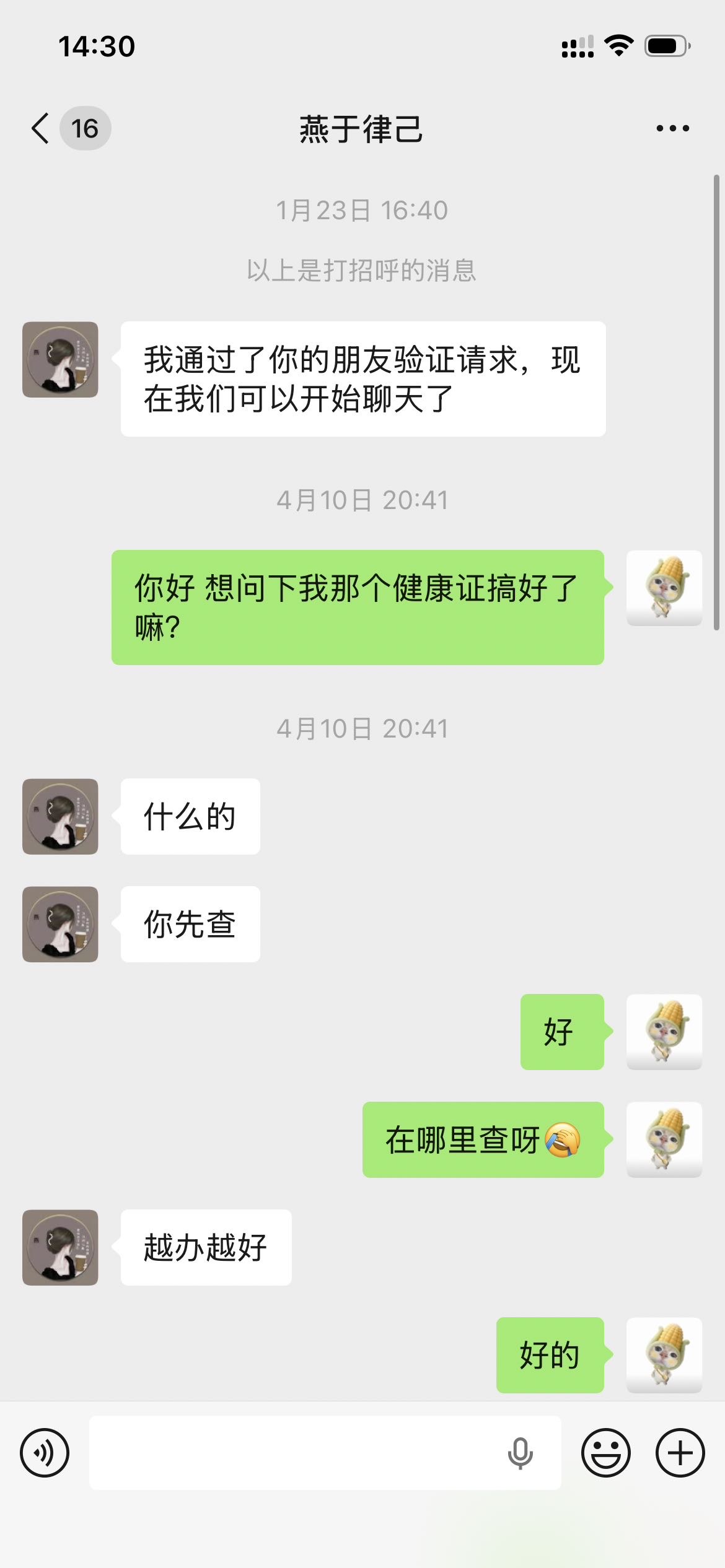
Task: Open the emoji sticker panel
Action: (x=605, y=1453)
